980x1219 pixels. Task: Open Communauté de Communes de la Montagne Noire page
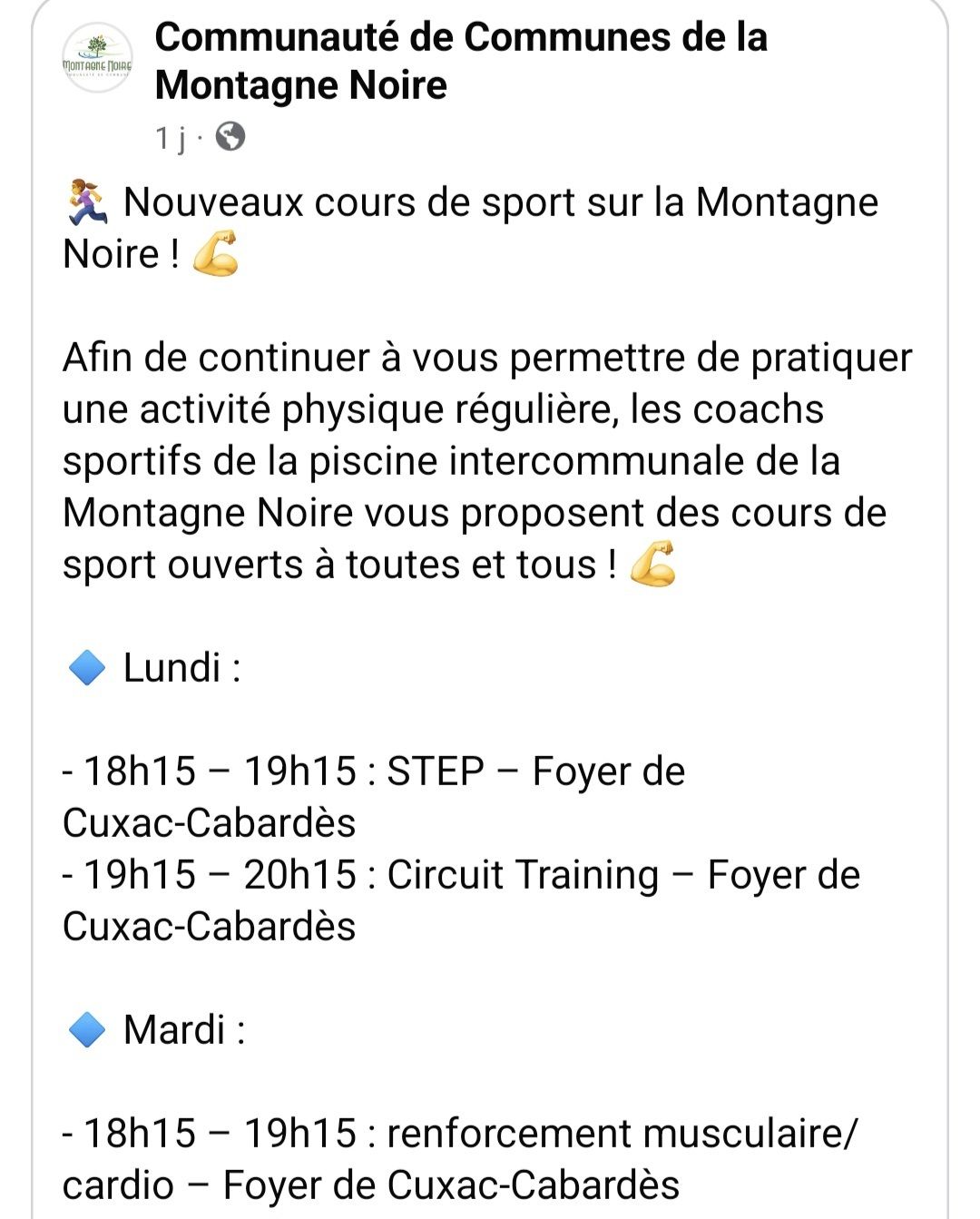click(461, 61)
